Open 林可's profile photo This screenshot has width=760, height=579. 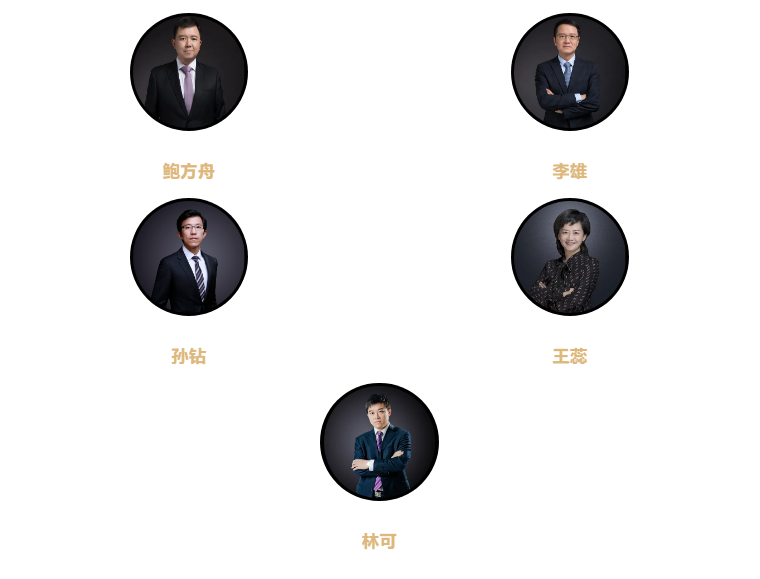pyautogui.click(x=379, y=442)
